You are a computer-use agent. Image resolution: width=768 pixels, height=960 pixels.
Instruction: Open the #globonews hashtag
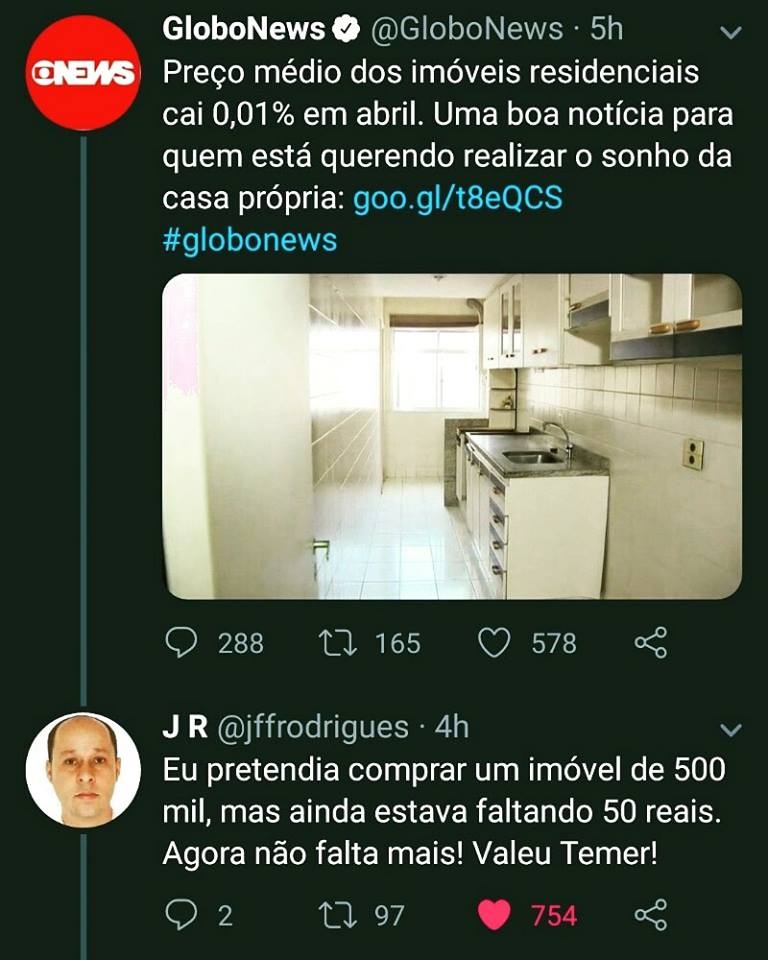(250, 240)
